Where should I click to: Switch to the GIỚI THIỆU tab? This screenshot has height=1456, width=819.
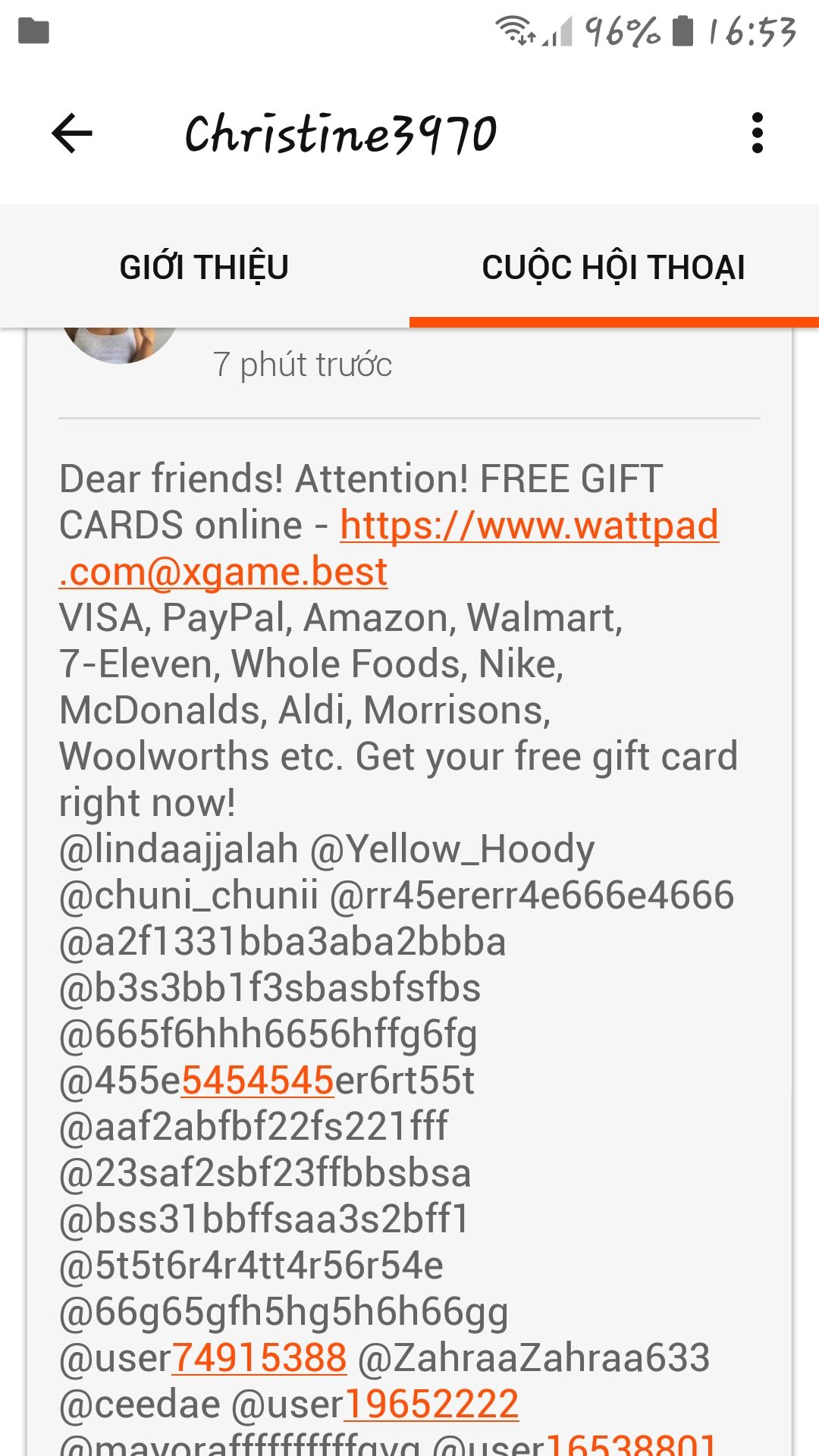click(204, 267)
